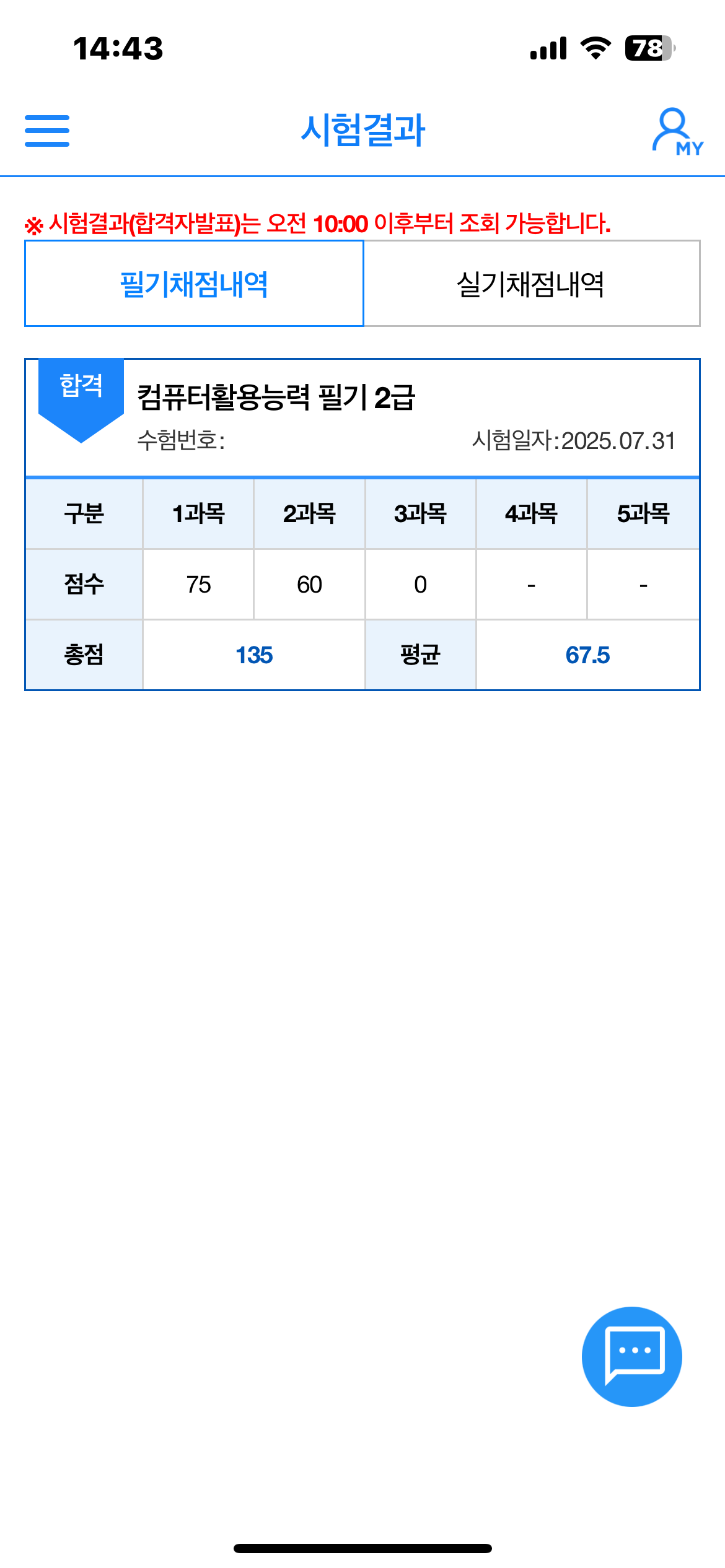Switch to the 실기채점내역 tab

click(531, 284)
